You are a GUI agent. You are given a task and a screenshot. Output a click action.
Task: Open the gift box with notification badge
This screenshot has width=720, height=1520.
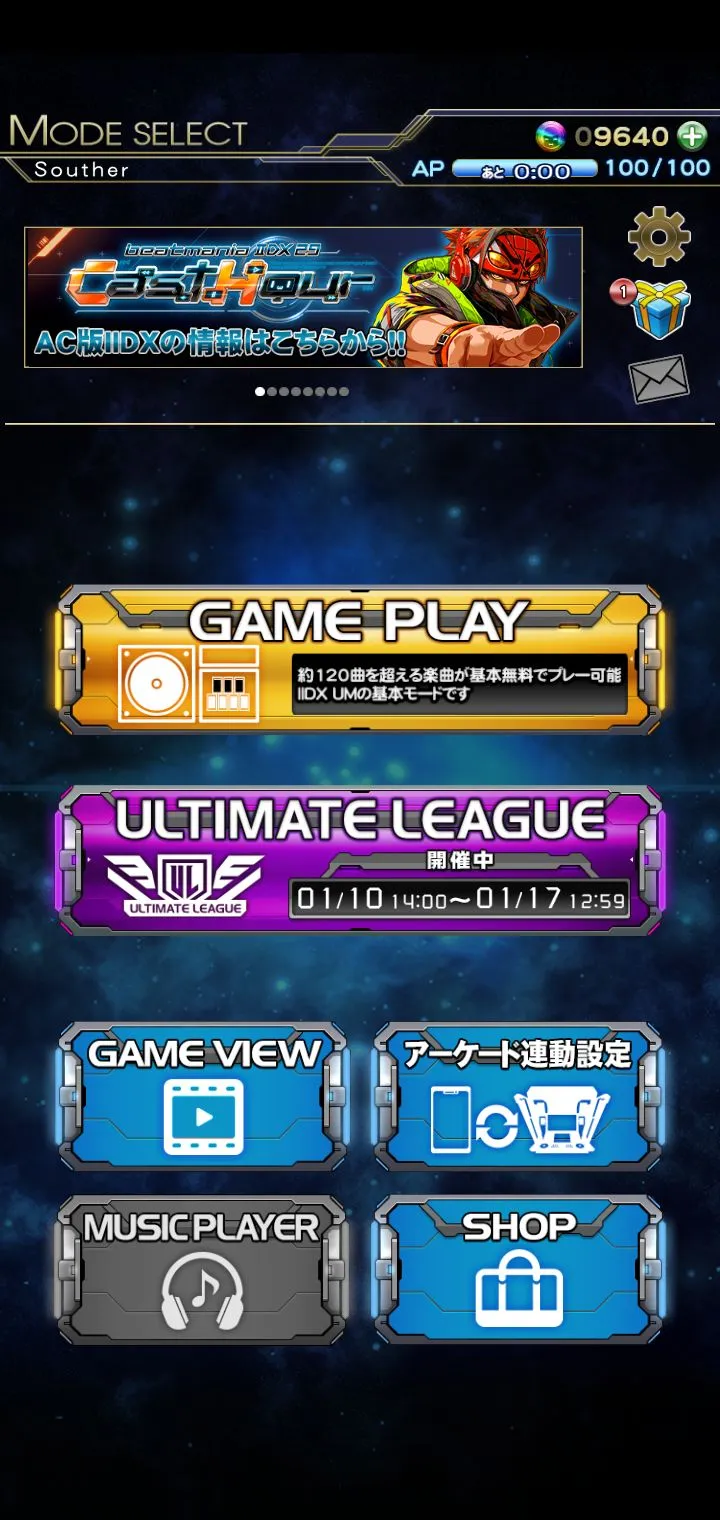point(660,307)
